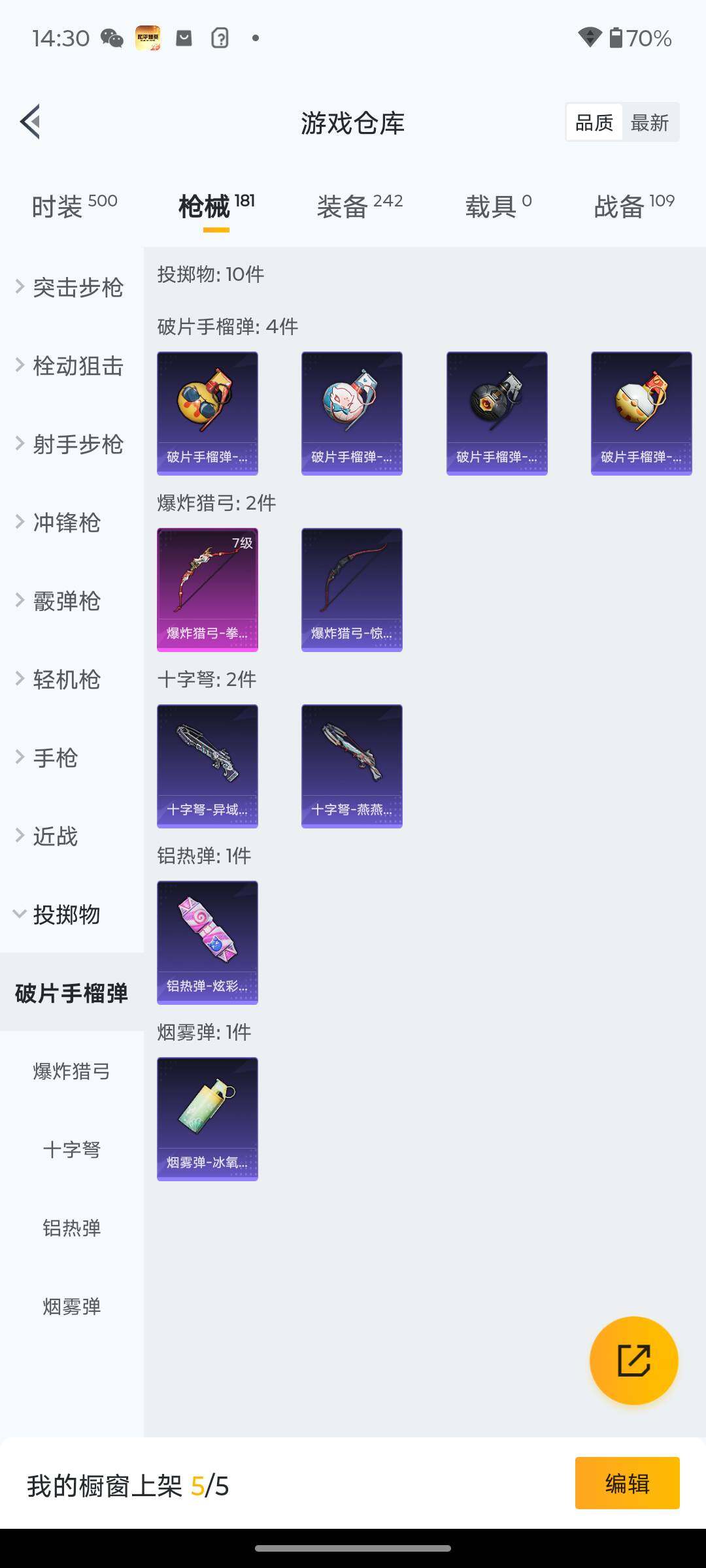Switch to the 装备 tab
The height and width of the screenshot is (1568, 706).
pyautogui.click(x=359, y=206)
